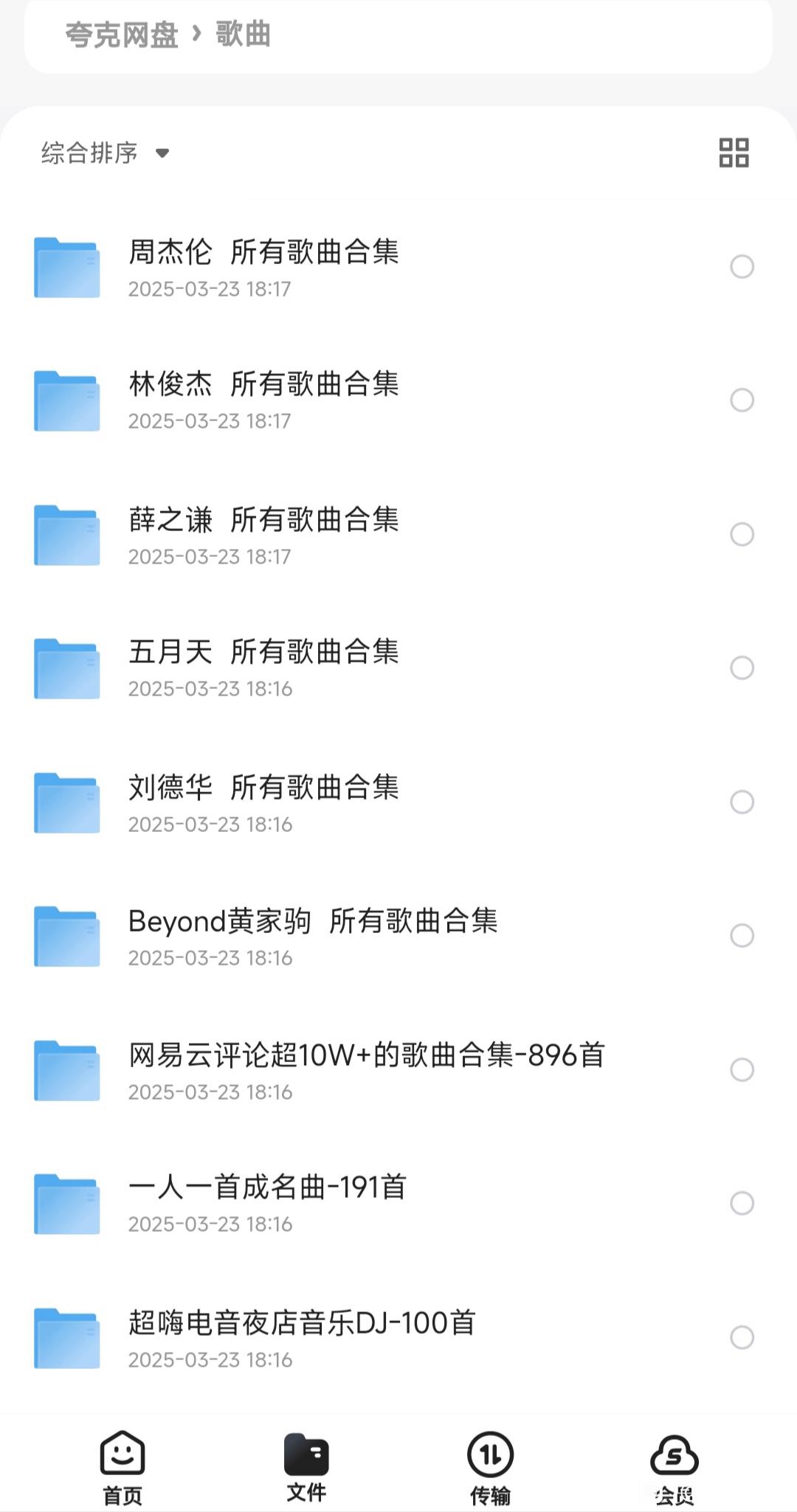Open the 五月天 所有歌曲合集 folder

coord(398,668)
